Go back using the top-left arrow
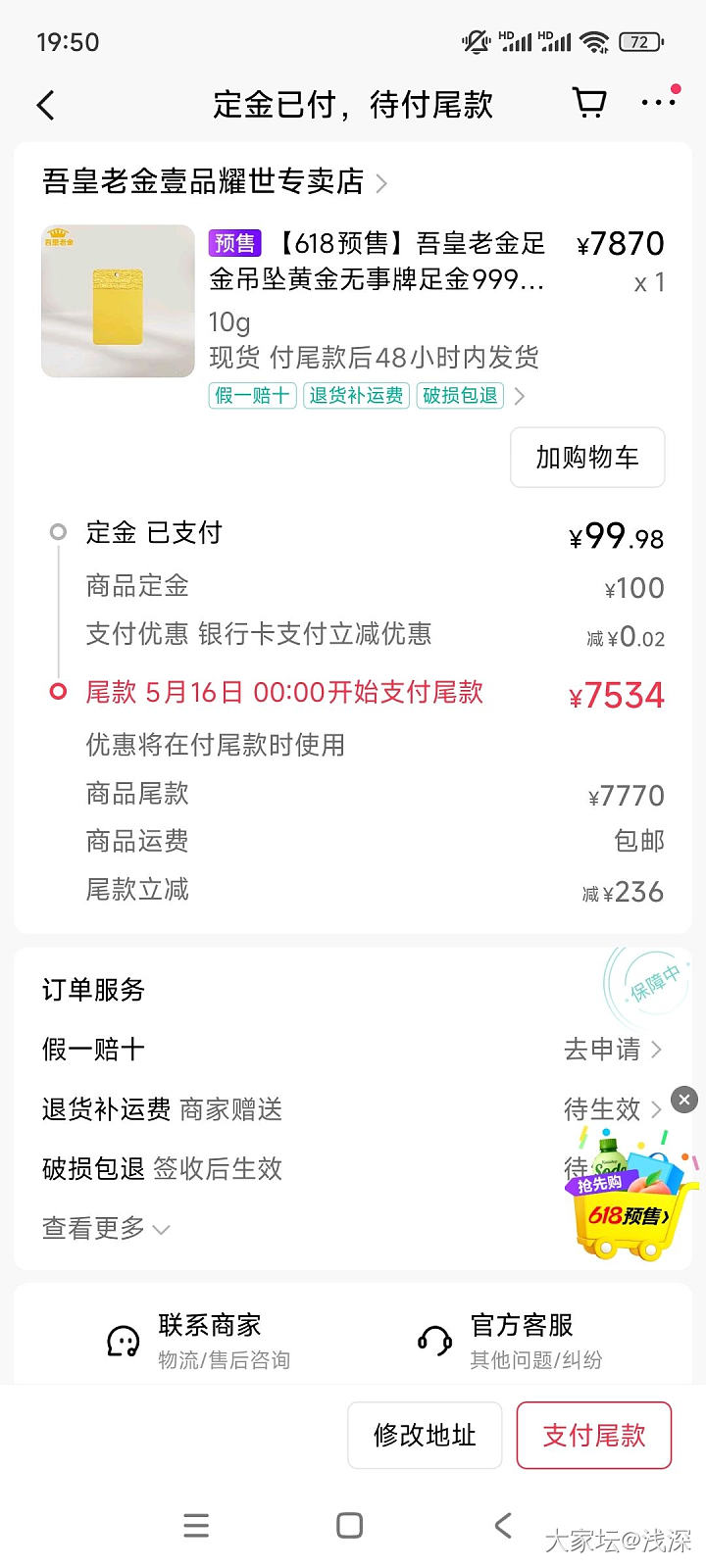 tap(46, 105)
